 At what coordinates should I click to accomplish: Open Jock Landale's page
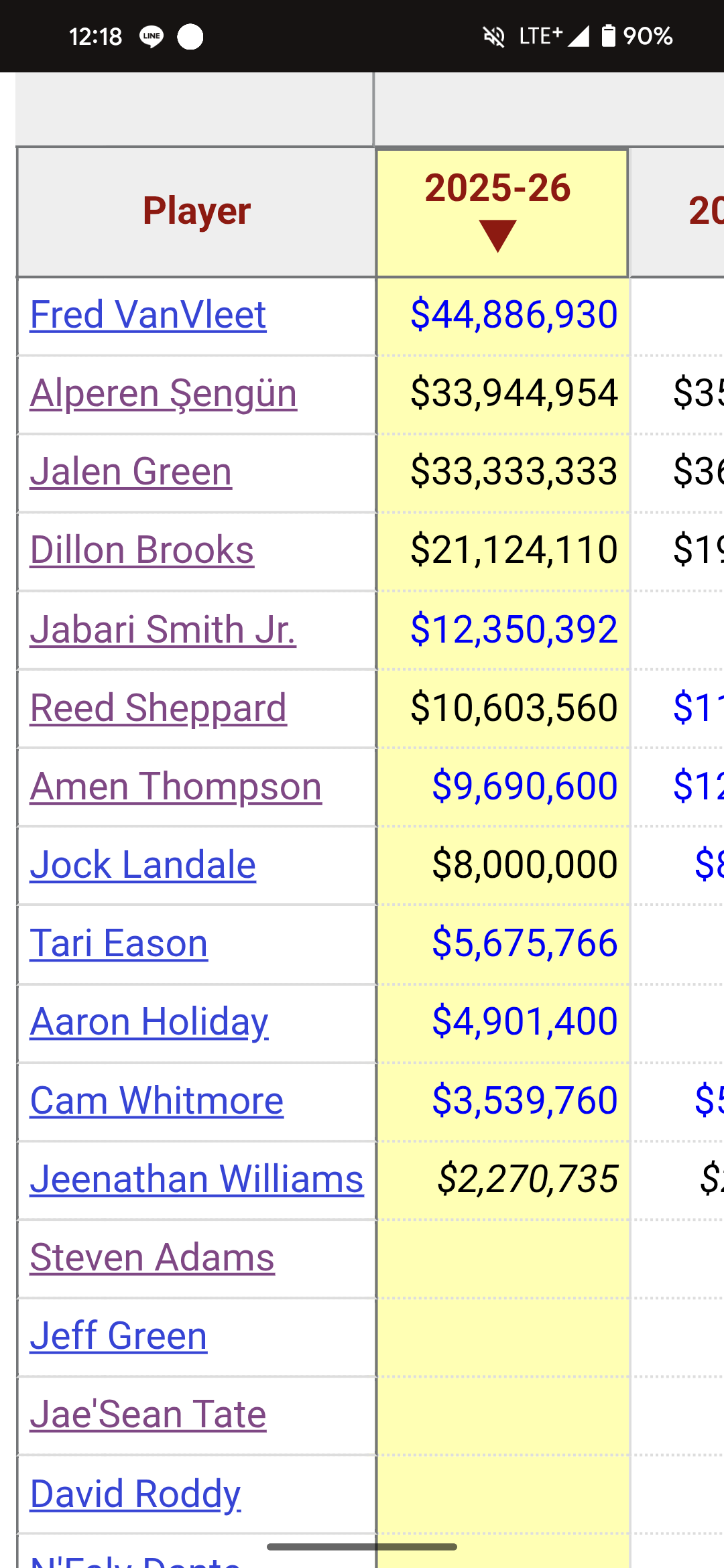coord(143,865)
